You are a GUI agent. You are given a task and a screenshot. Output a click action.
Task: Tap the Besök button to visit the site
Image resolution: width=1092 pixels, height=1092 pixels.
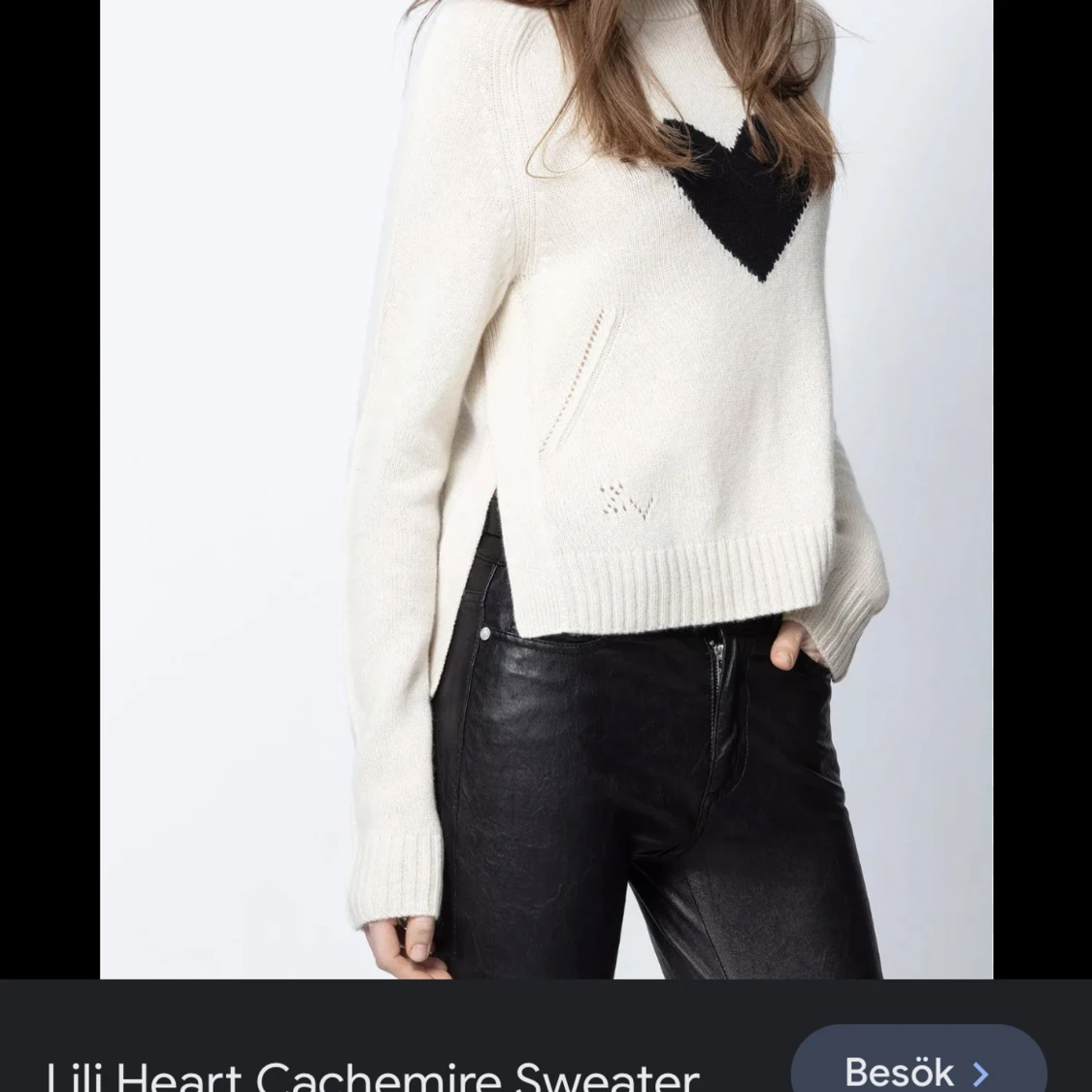coord(917,1068)
